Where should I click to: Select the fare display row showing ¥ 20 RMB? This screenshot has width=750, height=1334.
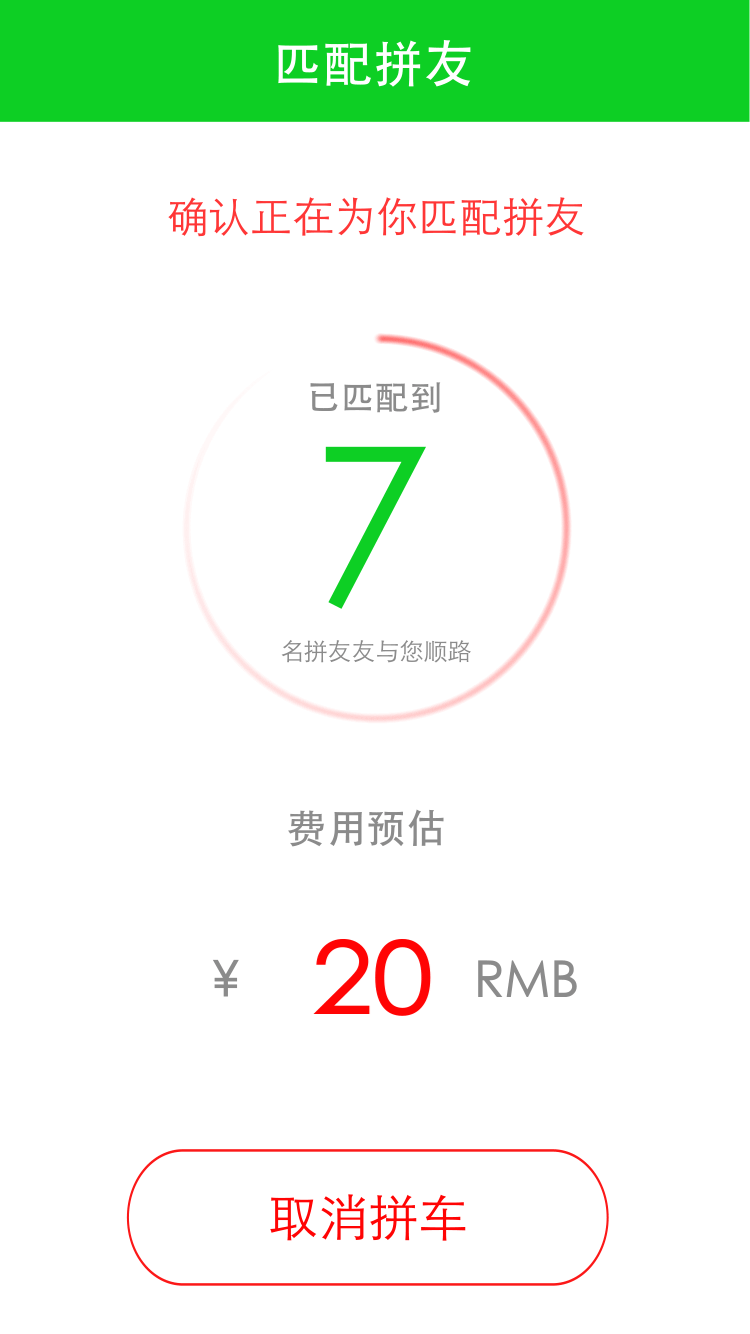point(375,975)
